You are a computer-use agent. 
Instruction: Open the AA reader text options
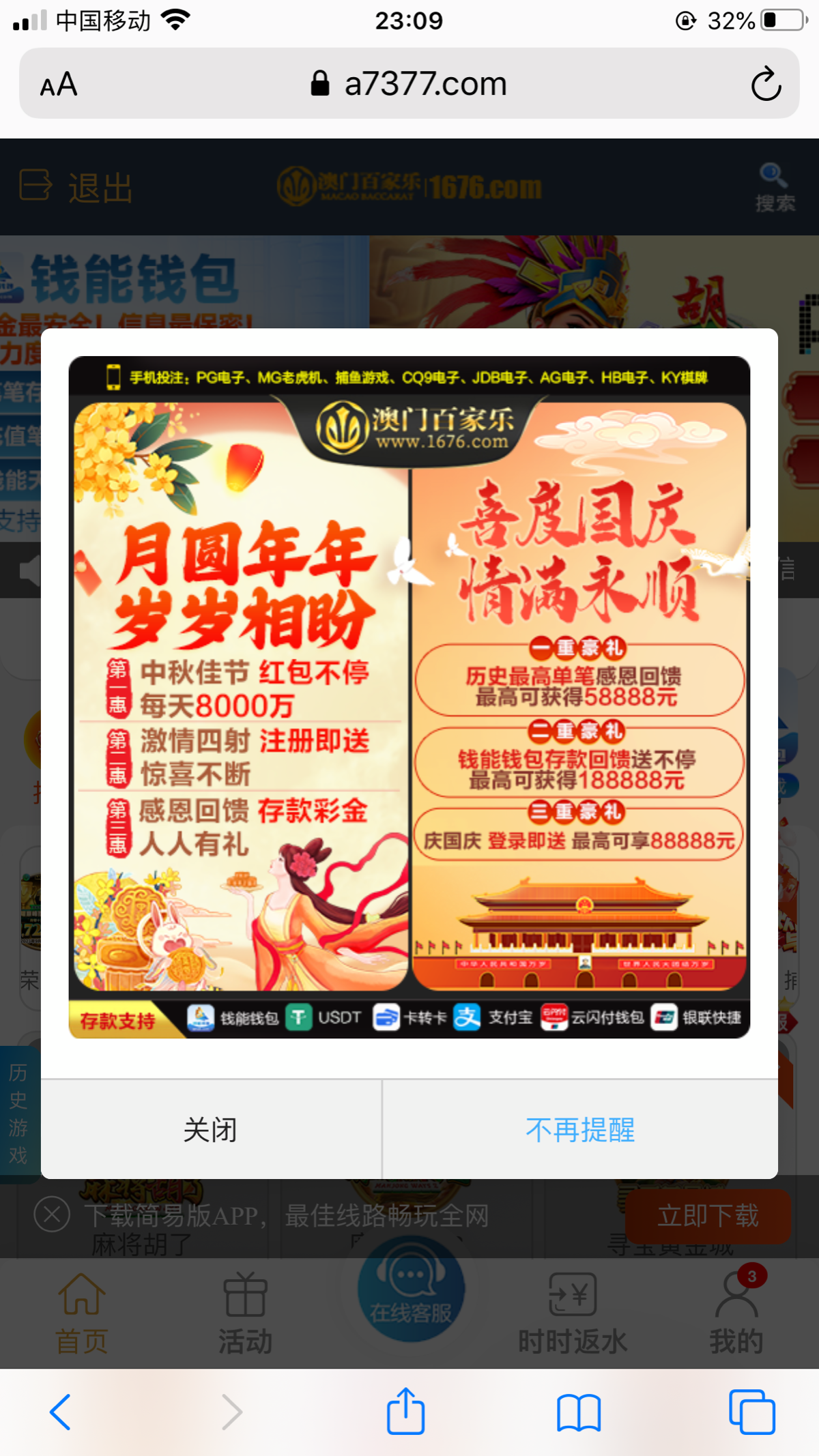(59, 85)
